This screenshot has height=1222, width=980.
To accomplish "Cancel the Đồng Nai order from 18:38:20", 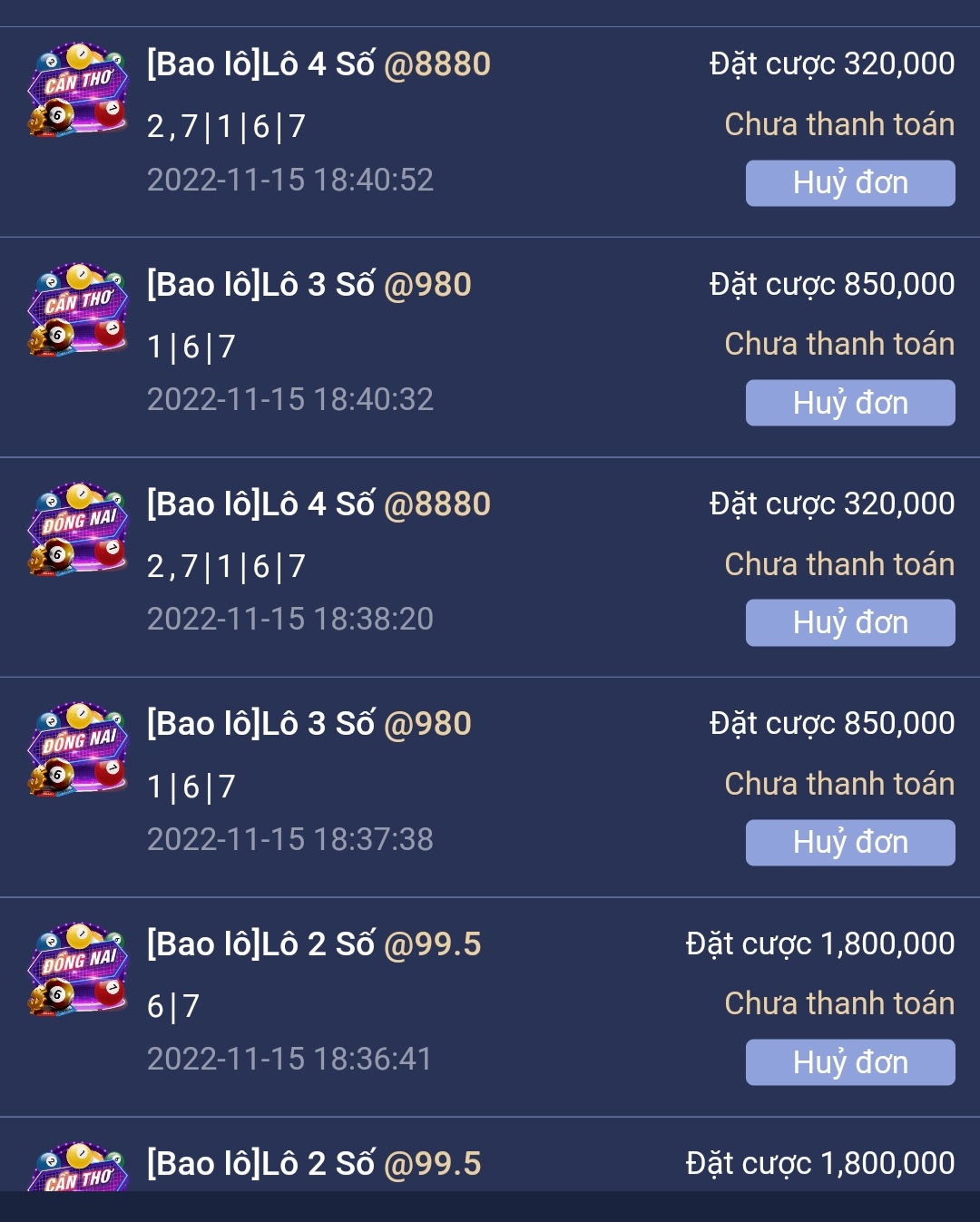I will 849,622.
